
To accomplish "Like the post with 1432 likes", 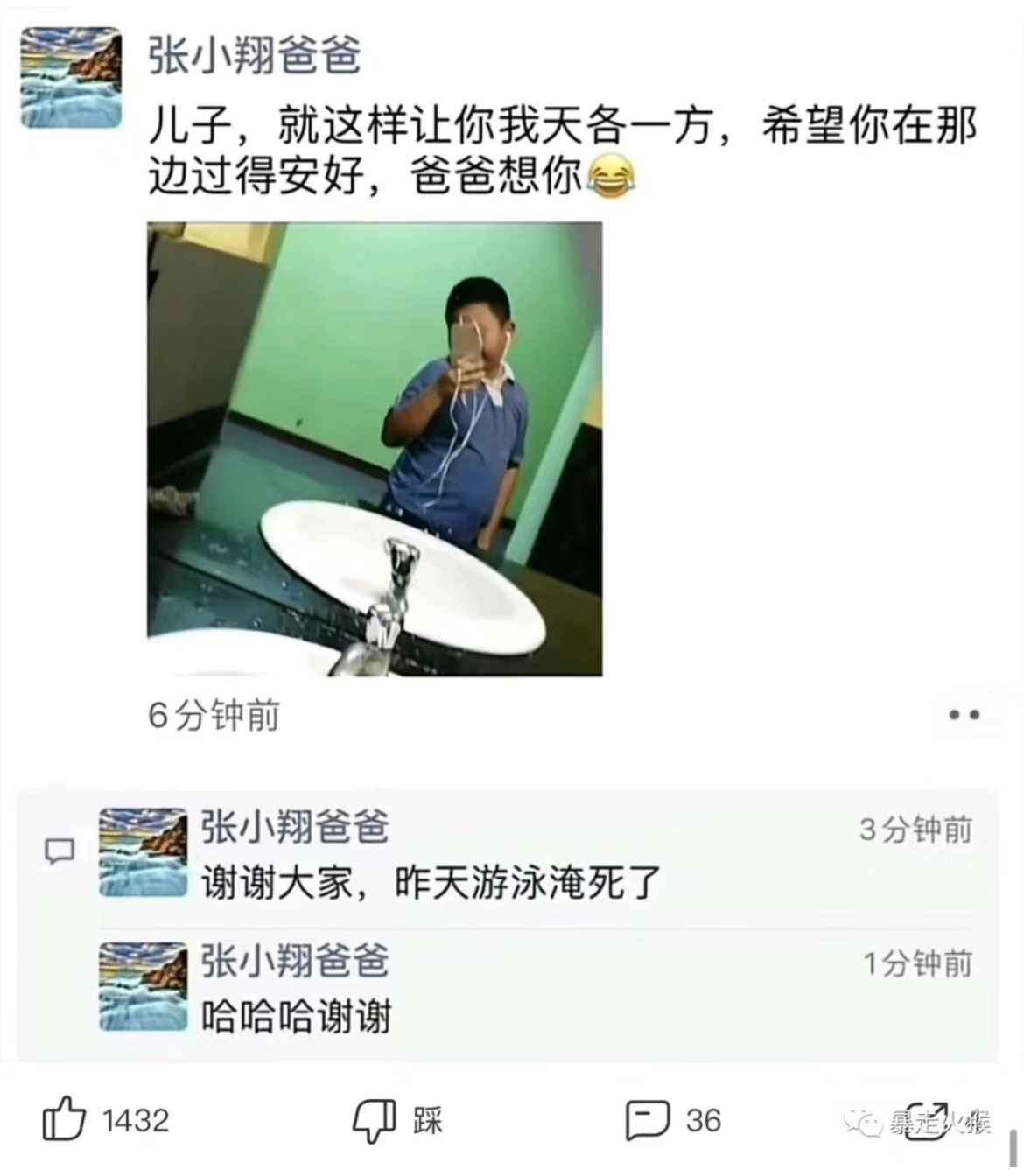I will [66, 1119].
